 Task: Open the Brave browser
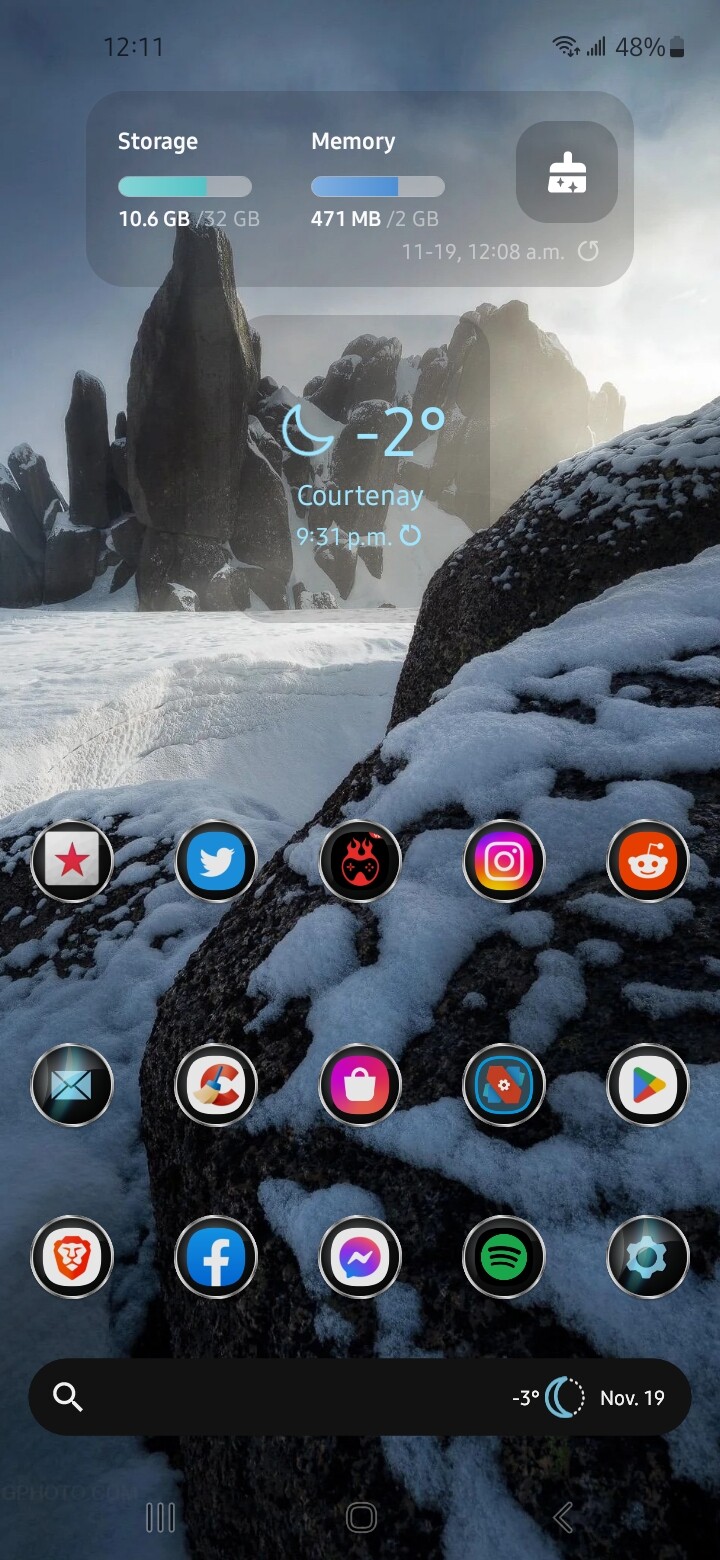tap(72, 1257)
